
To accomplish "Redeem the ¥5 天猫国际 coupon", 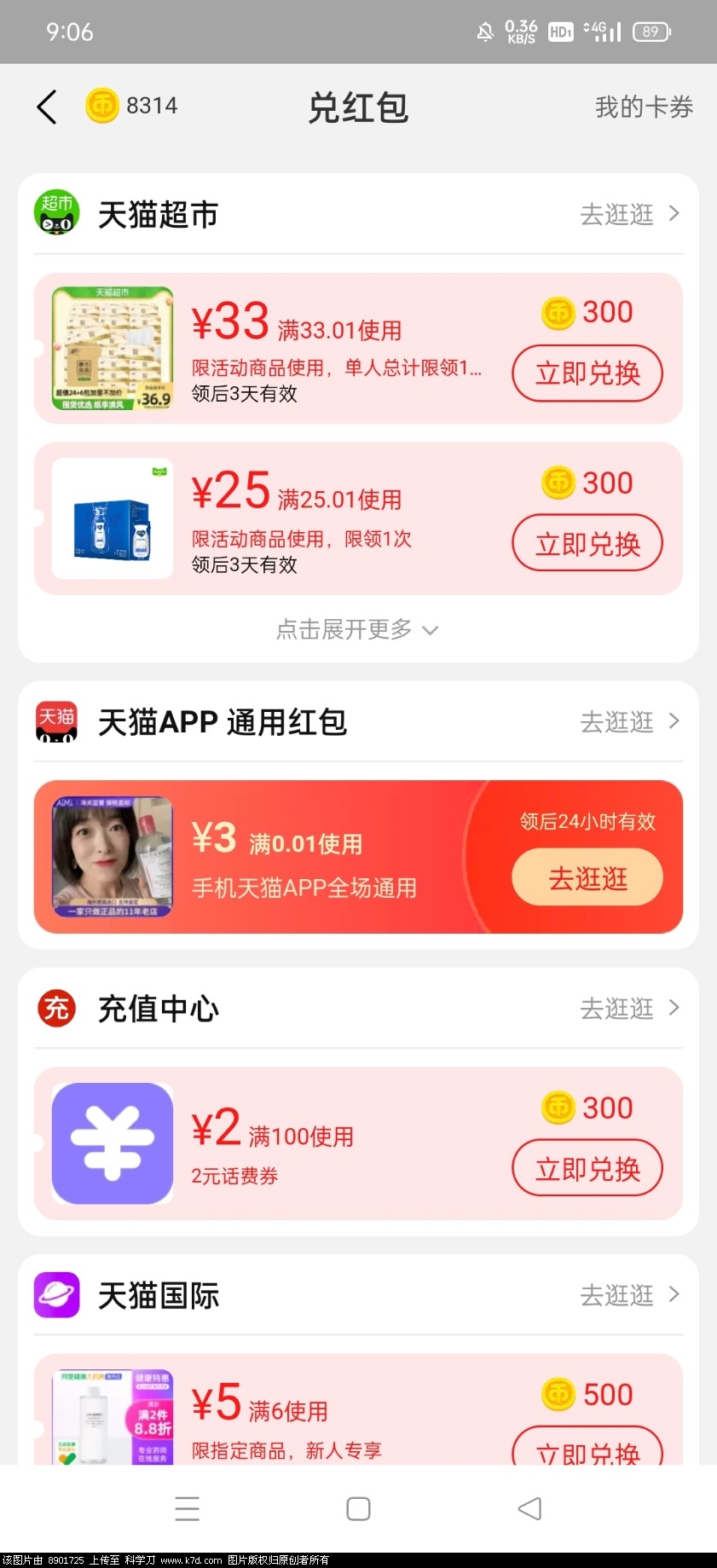I will point(587,1449).
